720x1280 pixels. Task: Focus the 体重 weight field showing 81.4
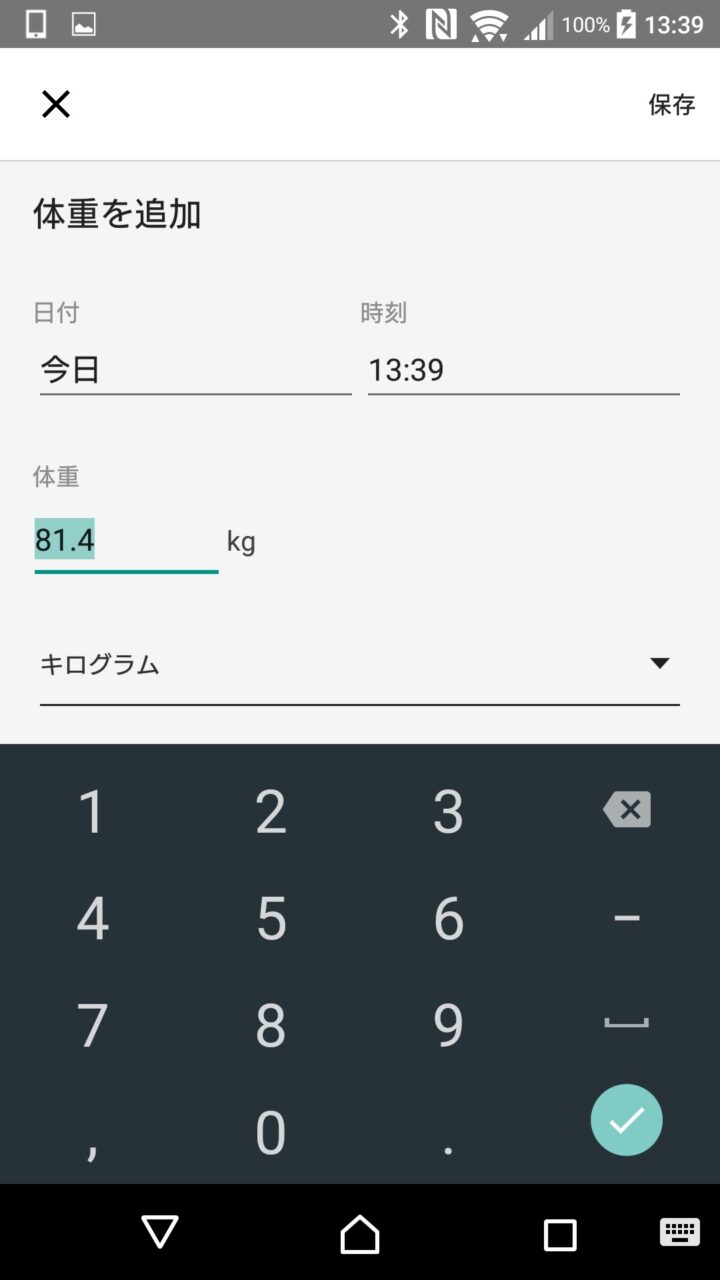125,541
